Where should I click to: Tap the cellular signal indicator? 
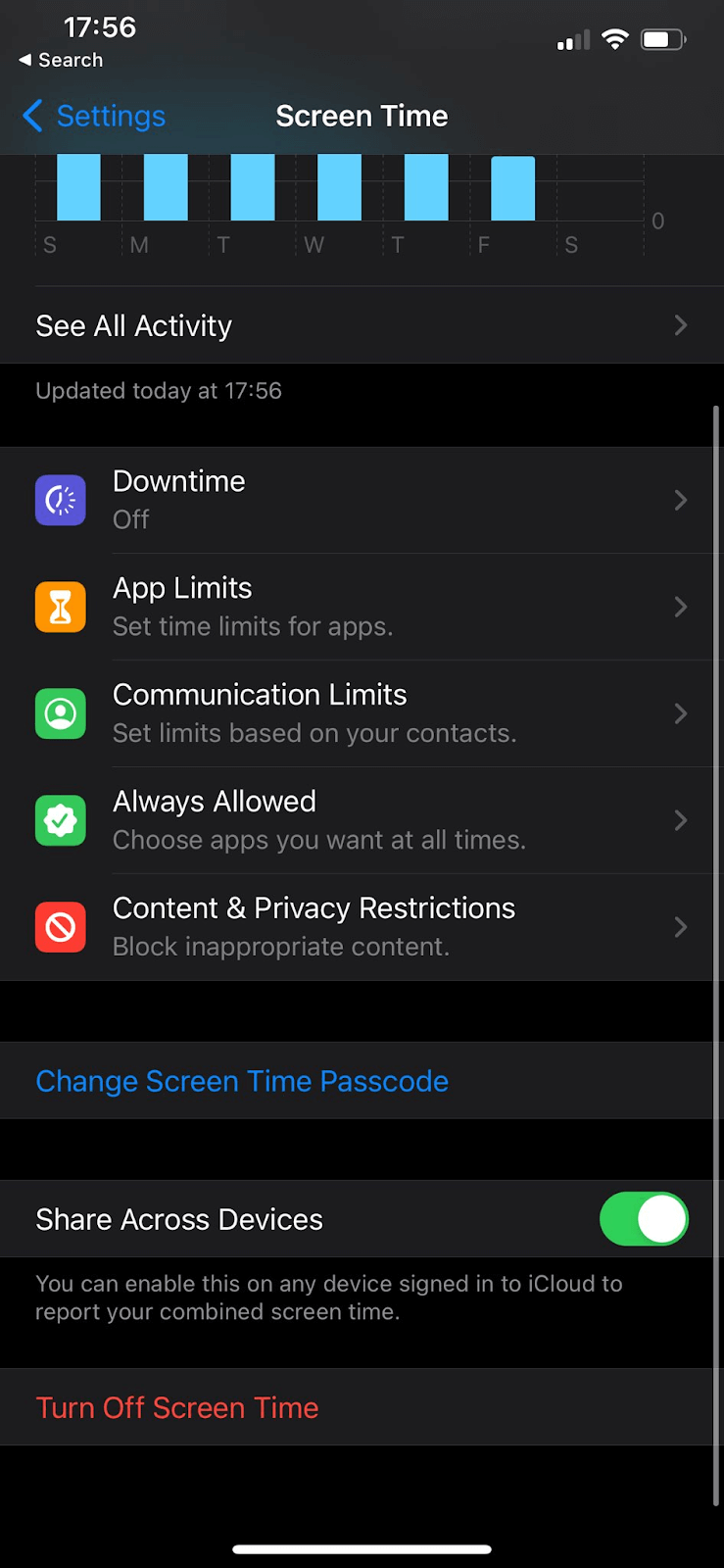[572, 39]
